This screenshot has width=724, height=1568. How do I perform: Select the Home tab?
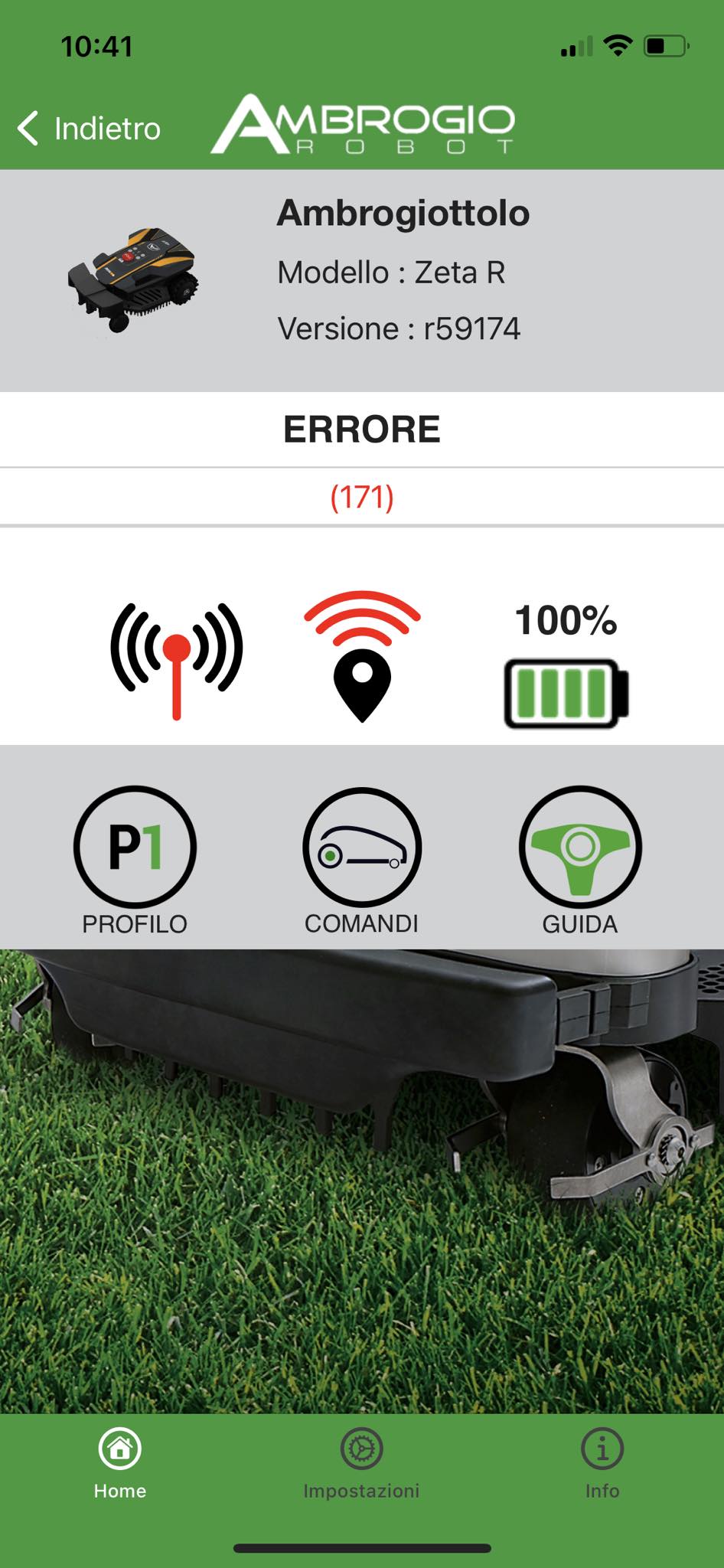point(120,1463)
